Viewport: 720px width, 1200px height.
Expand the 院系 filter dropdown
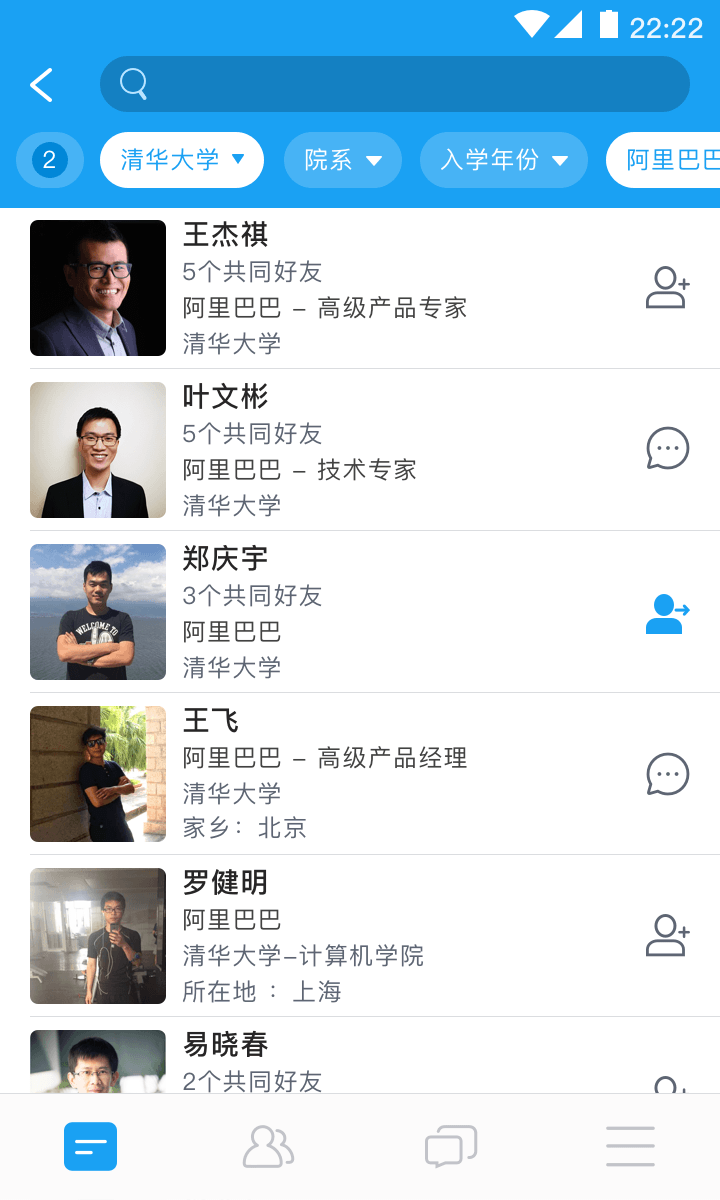[343, 160]
